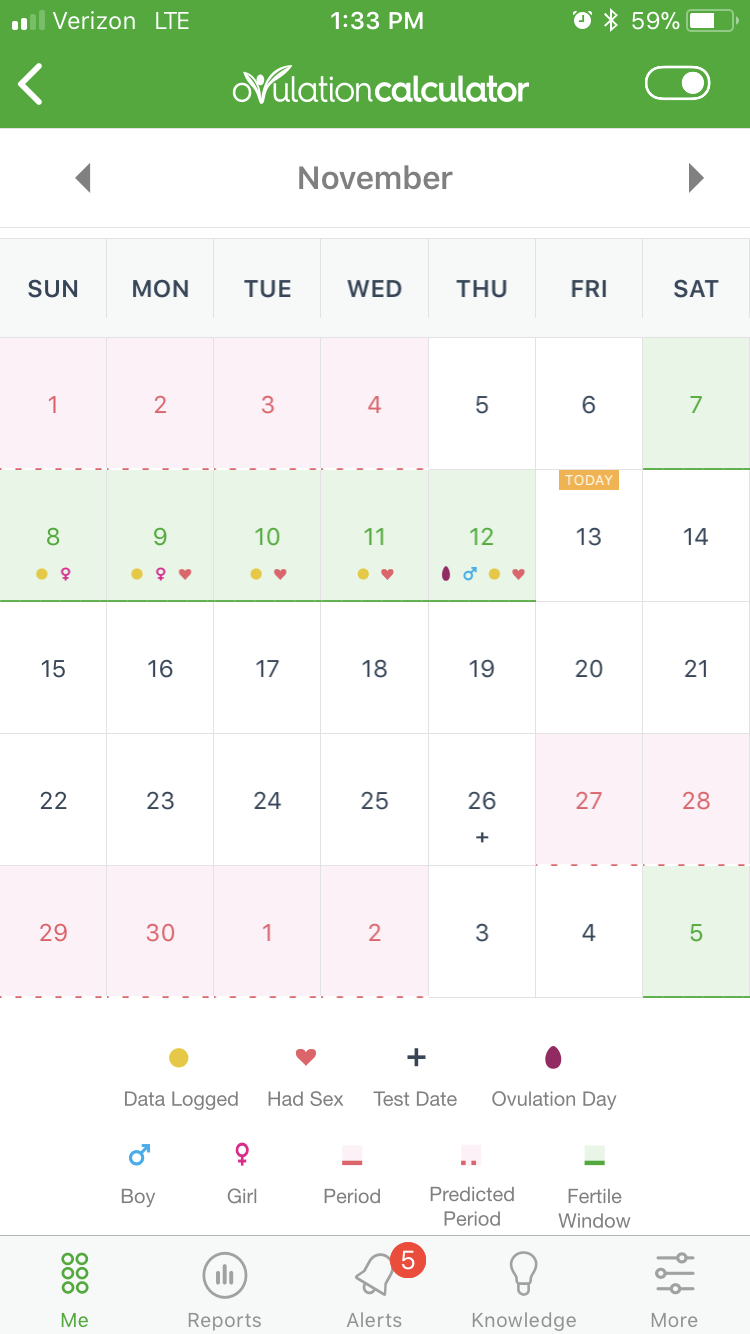750x1334 pixels.
Task: Open November 26 test date
Action: (482, 800)
